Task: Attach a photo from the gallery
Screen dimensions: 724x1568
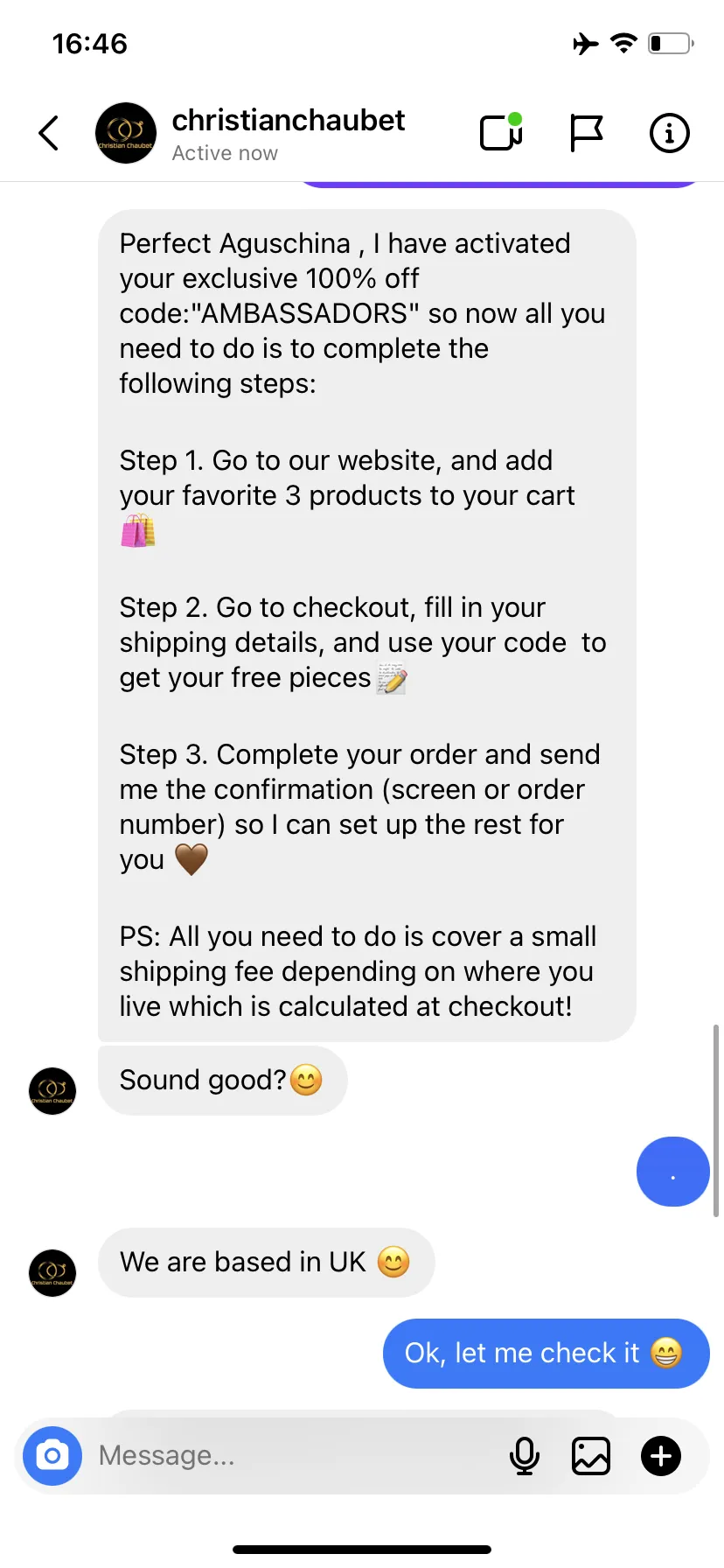Action: pos(591,1456)
